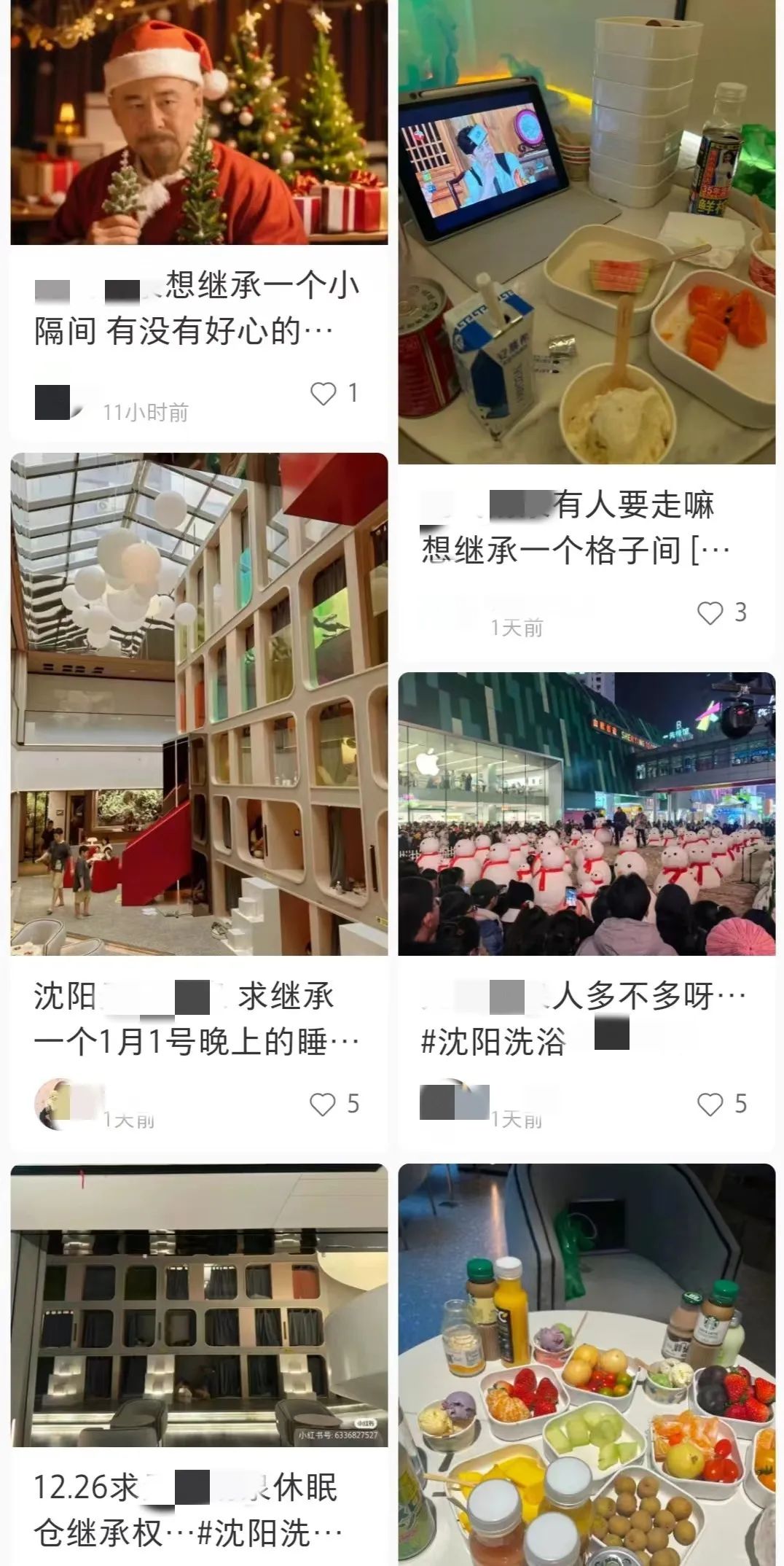
Task: Like the post 想继承一个格子间
Action: click(710, 613)
